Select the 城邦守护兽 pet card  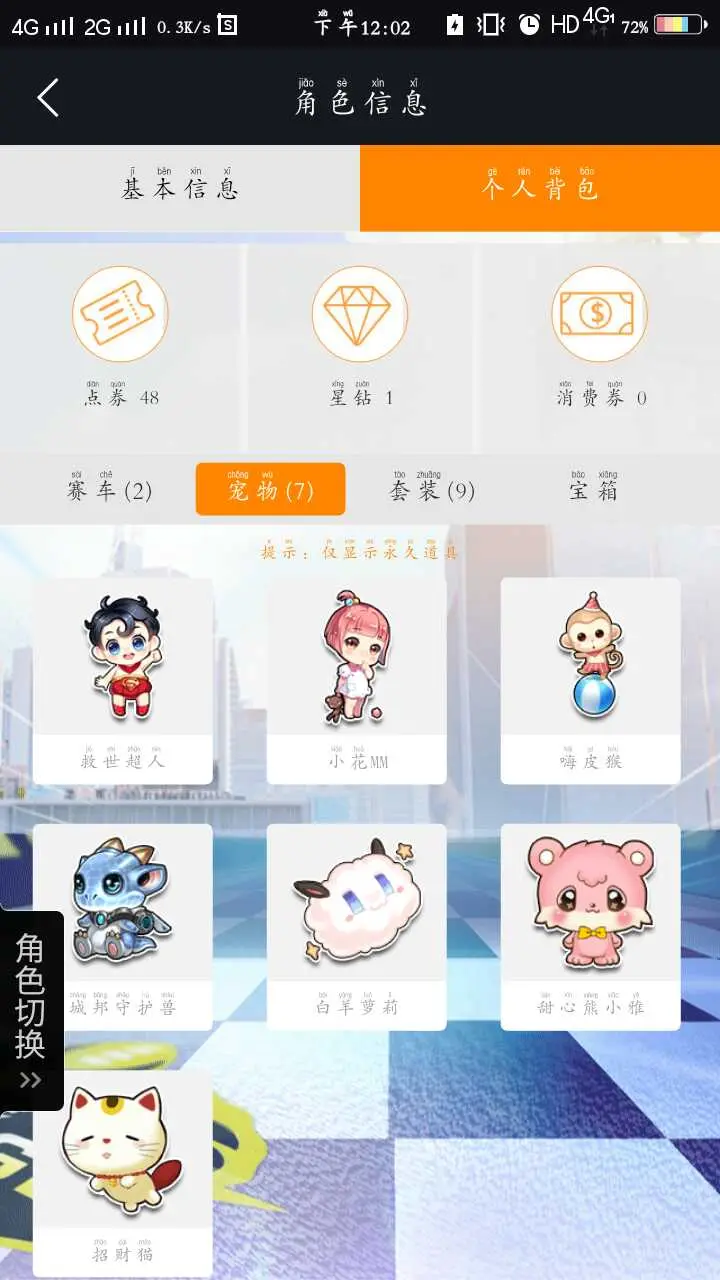pyautogui.click(x=123, y=926)
